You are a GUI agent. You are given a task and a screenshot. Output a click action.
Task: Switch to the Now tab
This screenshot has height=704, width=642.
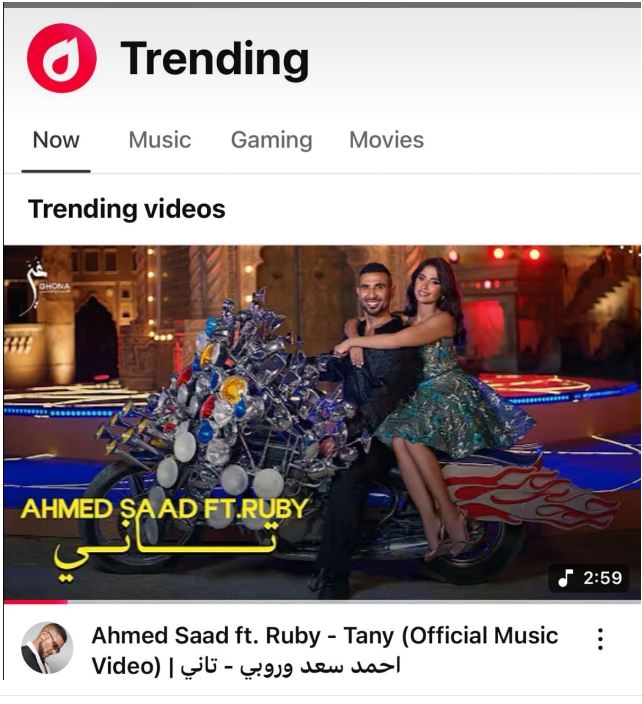pyautogui.click(x=56, y=141)
